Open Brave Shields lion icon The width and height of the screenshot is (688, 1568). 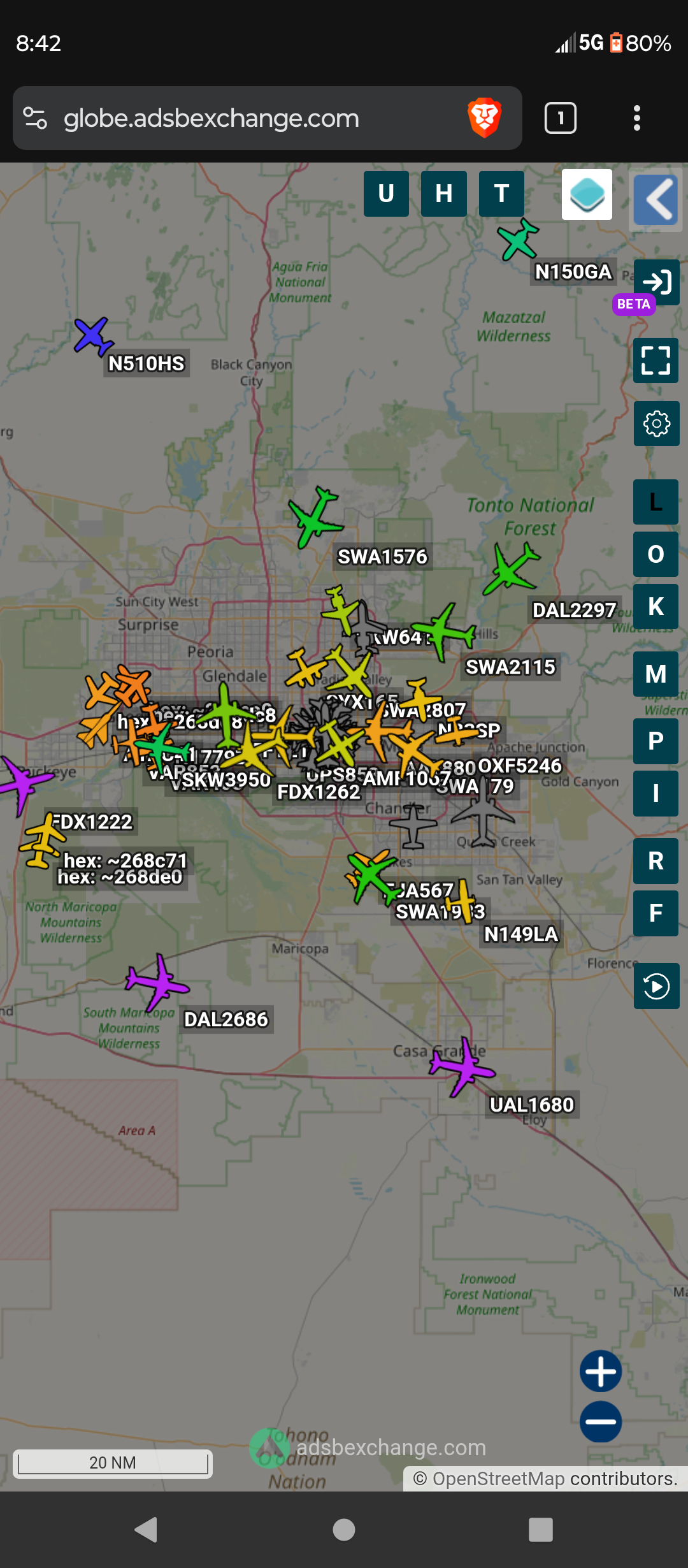pyautogui.click(x=485, y=118)
